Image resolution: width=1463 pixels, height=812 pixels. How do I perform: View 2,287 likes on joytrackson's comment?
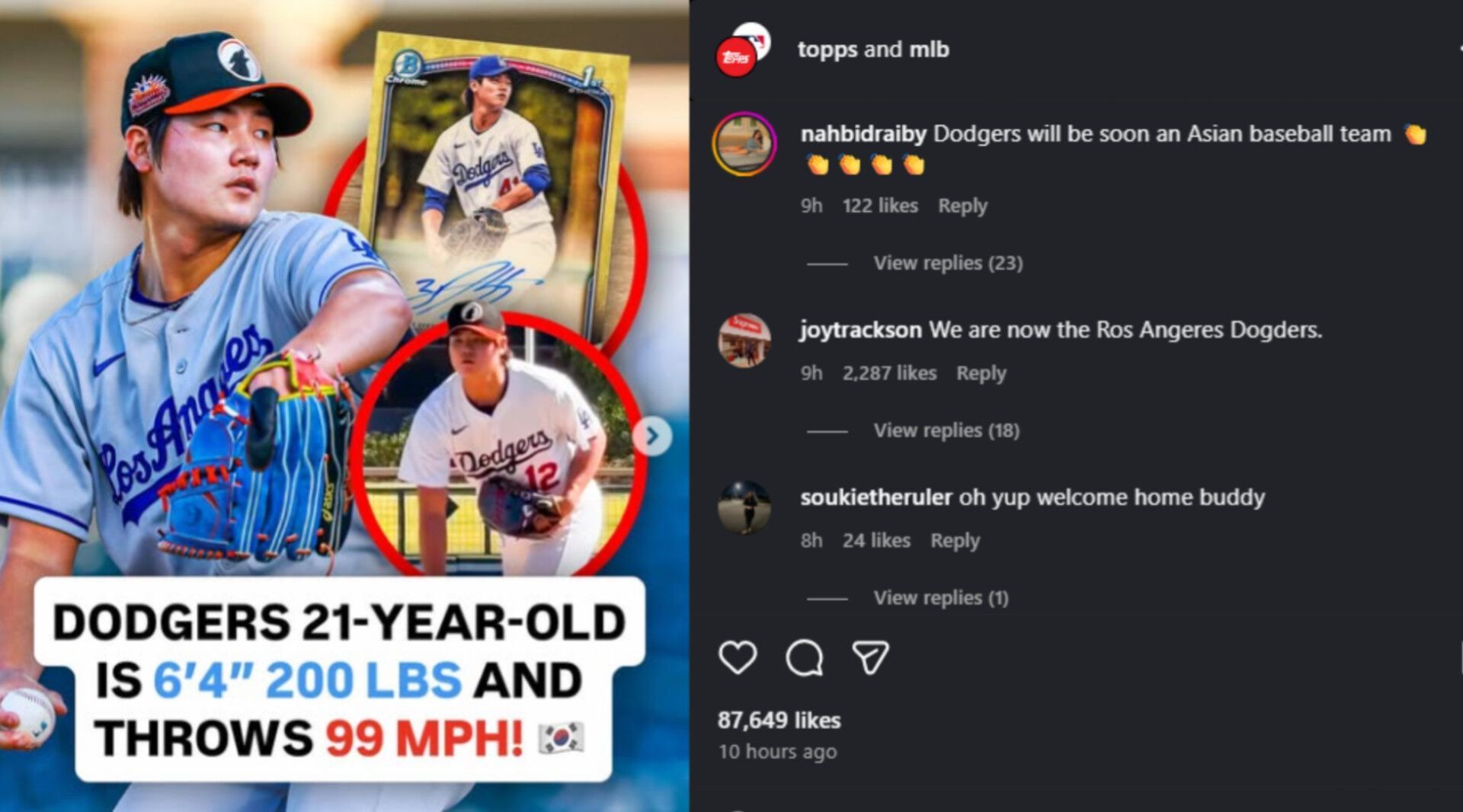click(x=889, y=373)
